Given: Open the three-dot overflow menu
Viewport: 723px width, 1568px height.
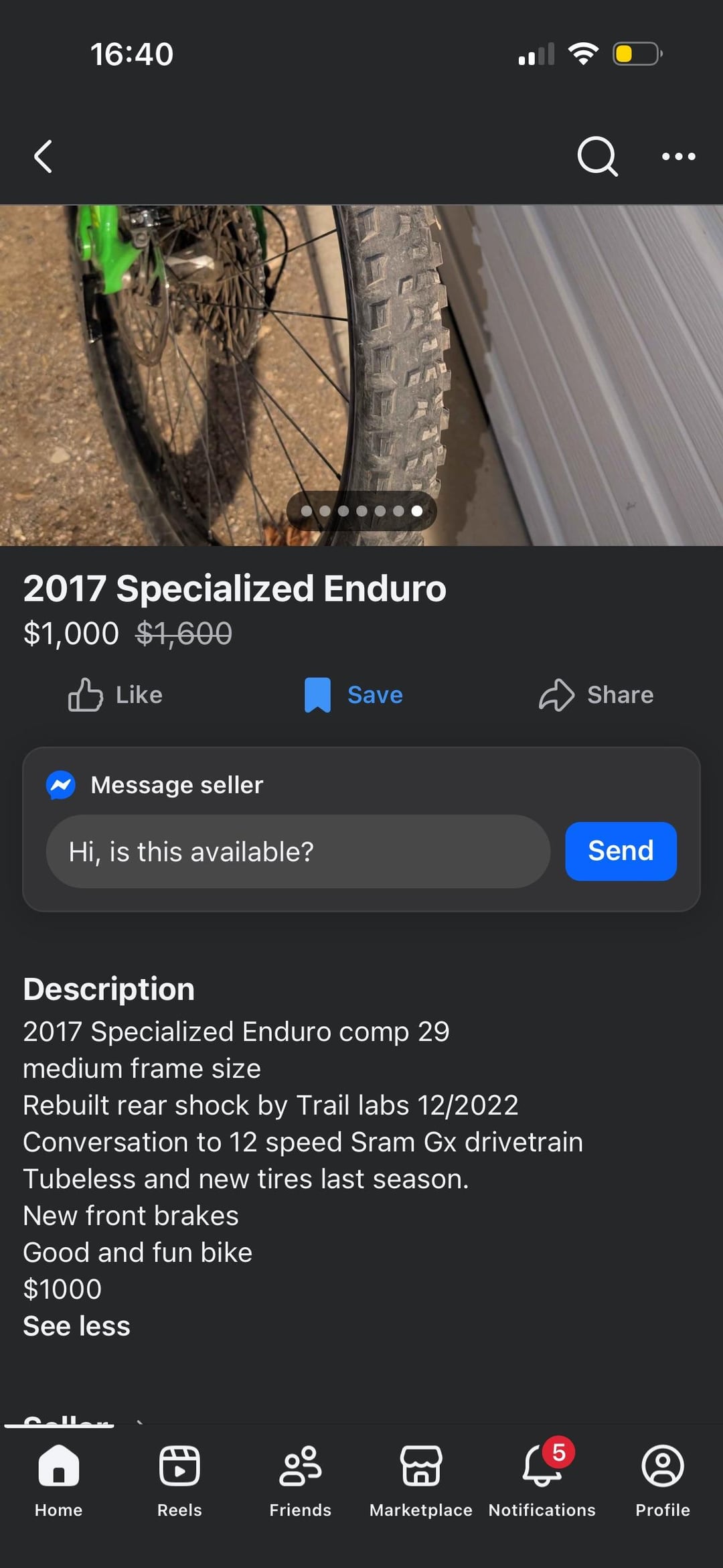Looking at the screenshot, I should (x=678, y=157).
